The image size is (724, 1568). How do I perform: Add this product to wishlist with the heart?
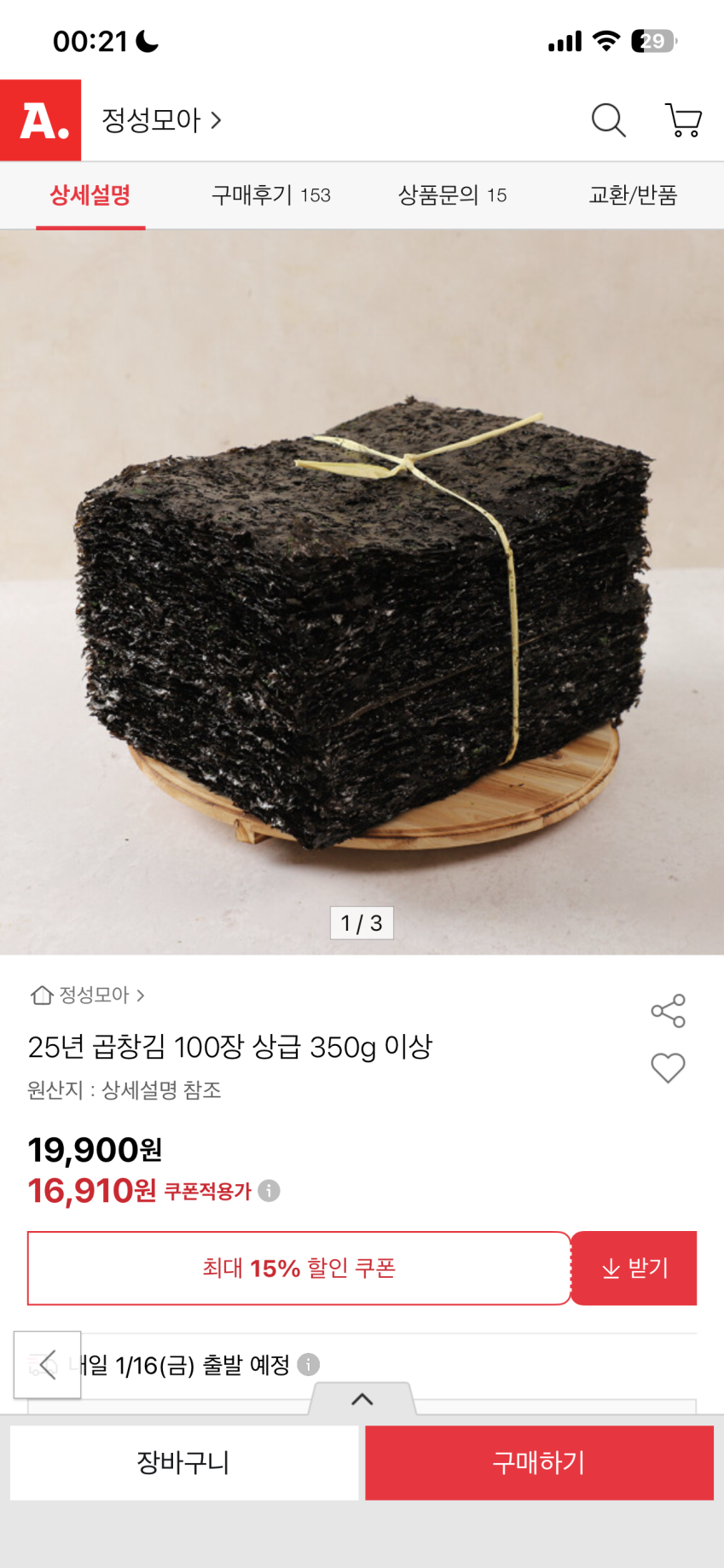(668, 1067)
